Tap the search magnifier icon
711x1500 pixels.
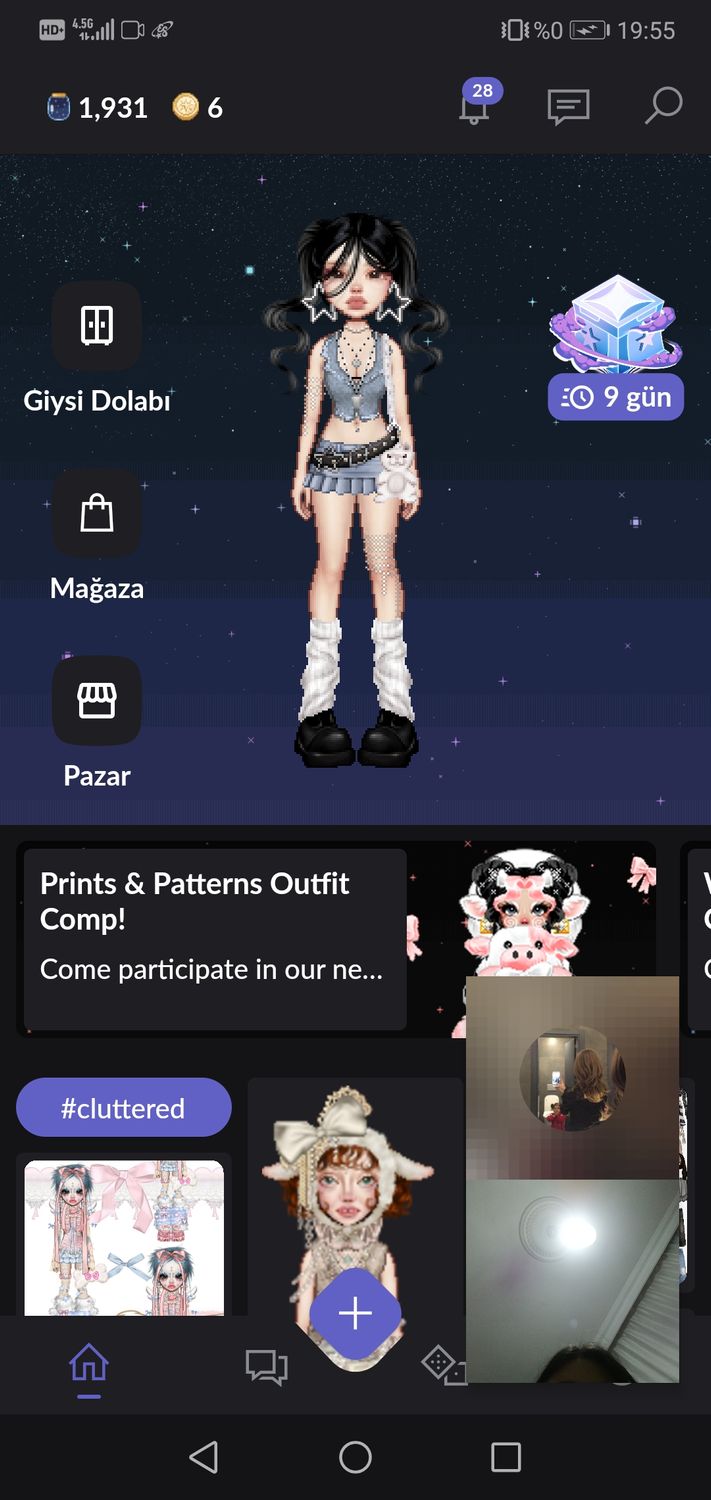(x=663, y=105)
